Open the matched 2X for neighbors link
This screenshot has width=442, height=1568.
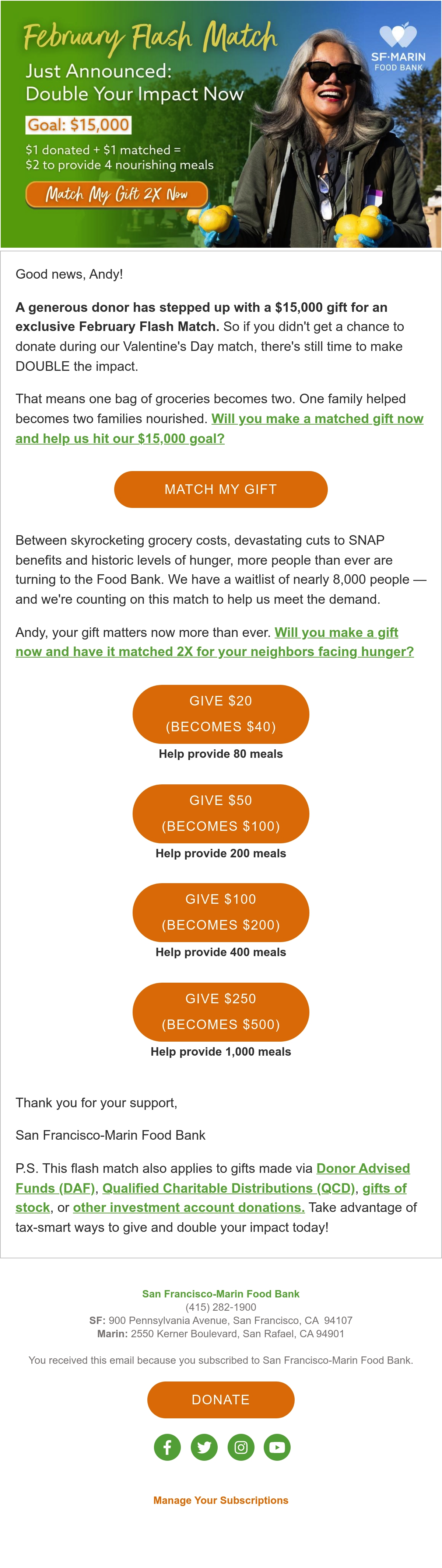click(x=215, y=642)
